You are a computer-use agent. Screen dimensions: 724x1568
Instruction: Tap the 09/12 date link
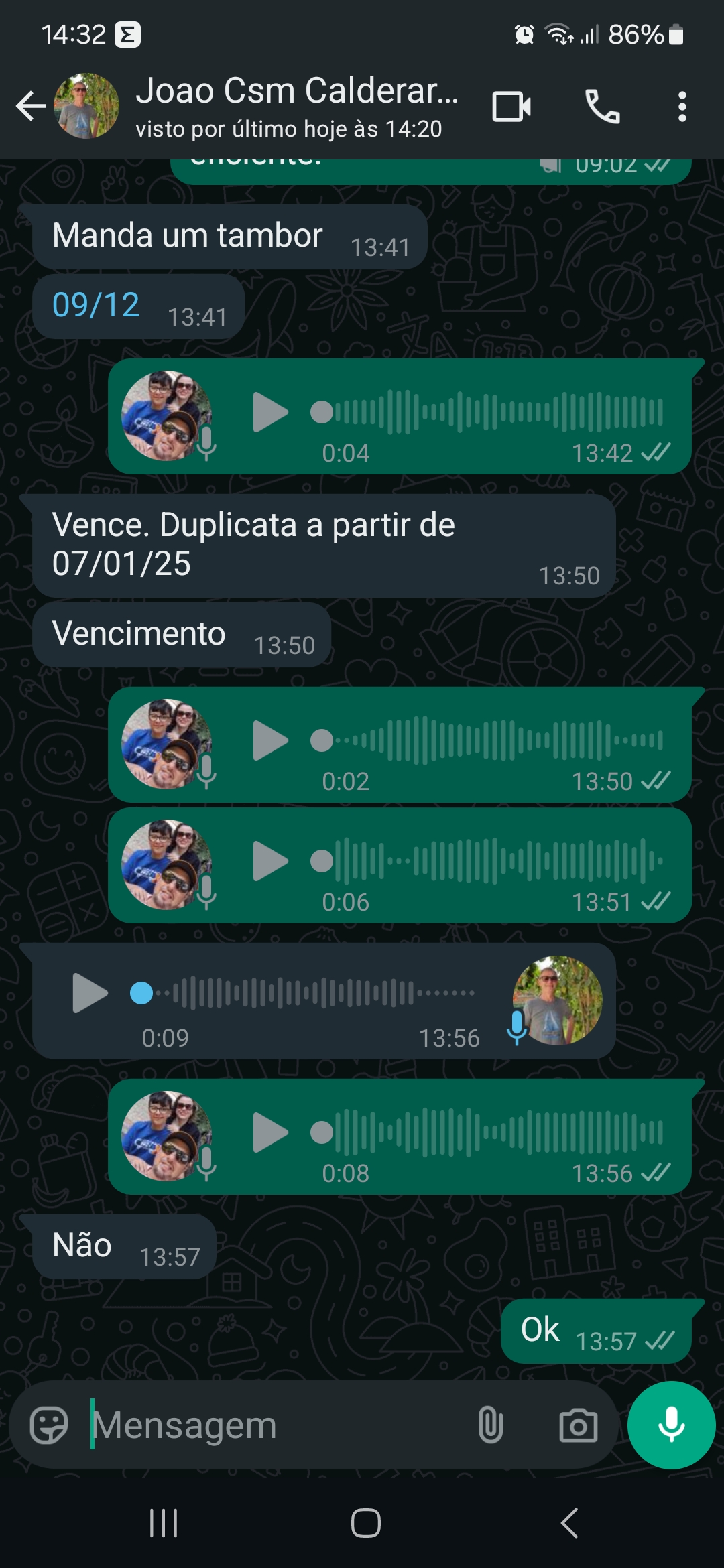[96, 305]
